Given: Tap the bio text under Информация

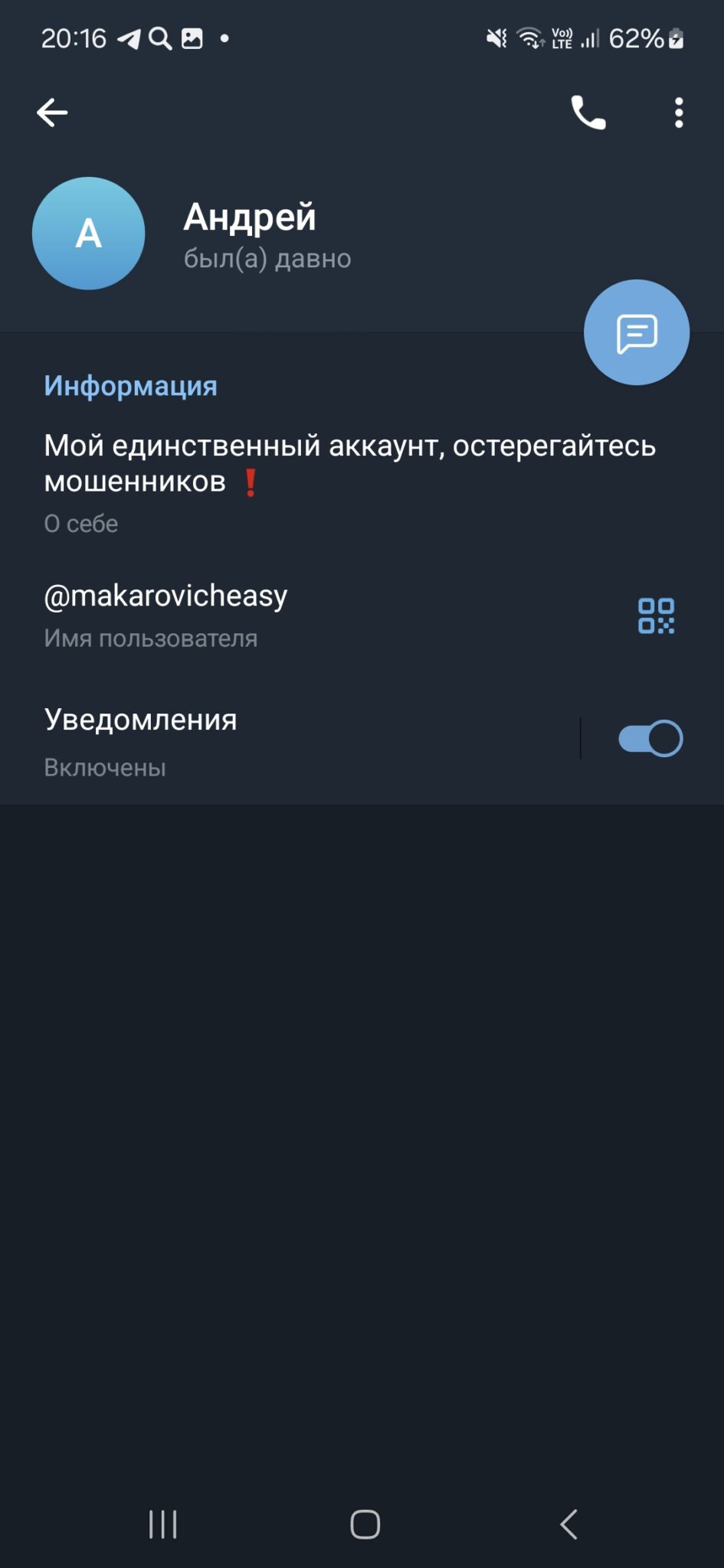Looking at the screenshot, I should [x=350, y=464].
